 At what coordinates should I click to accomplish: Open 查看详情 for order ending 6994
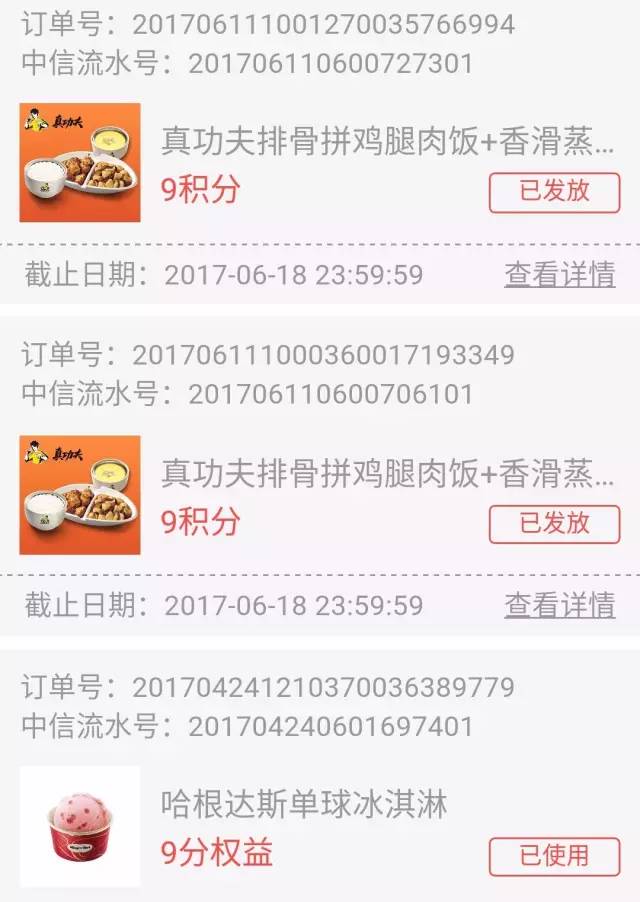559,274
